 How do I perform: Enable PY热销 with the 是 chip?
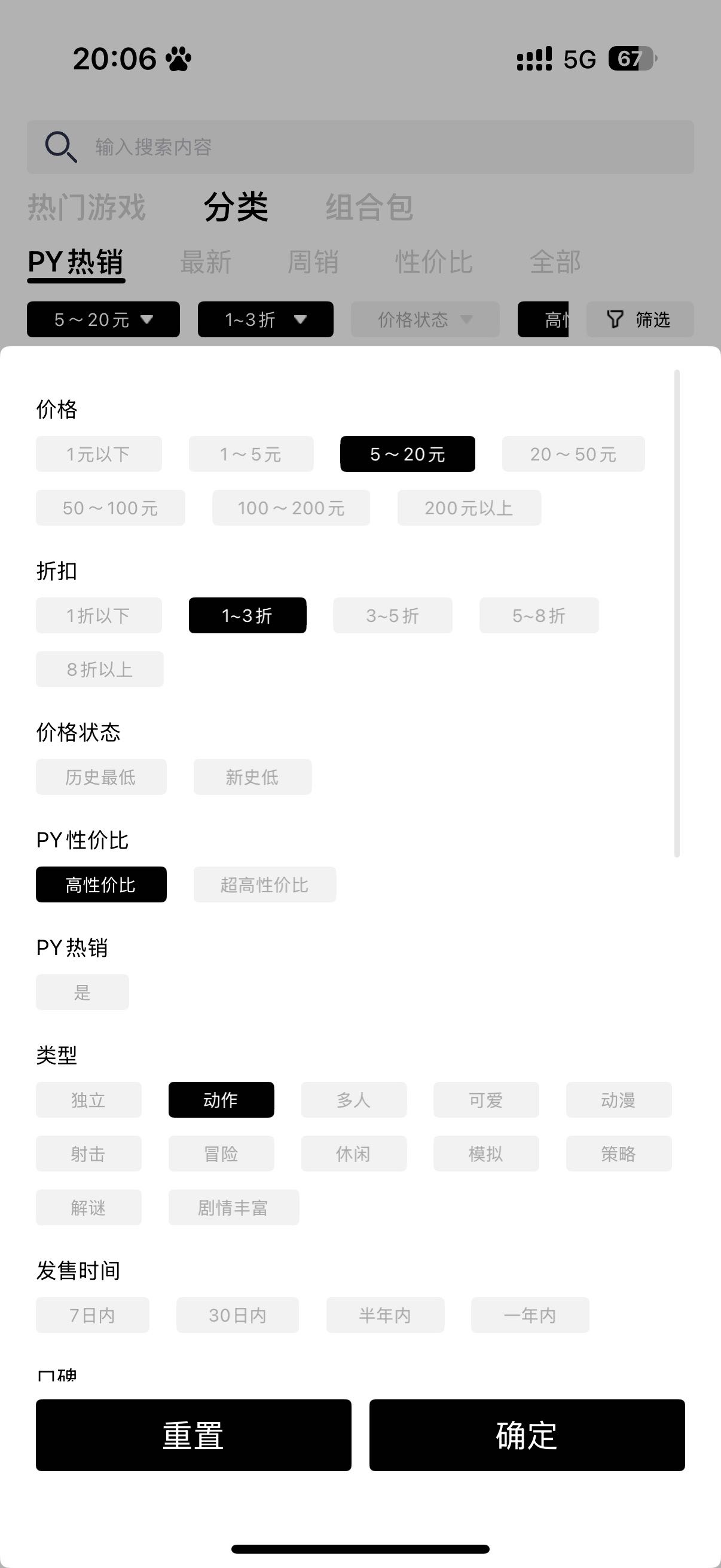tap(82, 992)
